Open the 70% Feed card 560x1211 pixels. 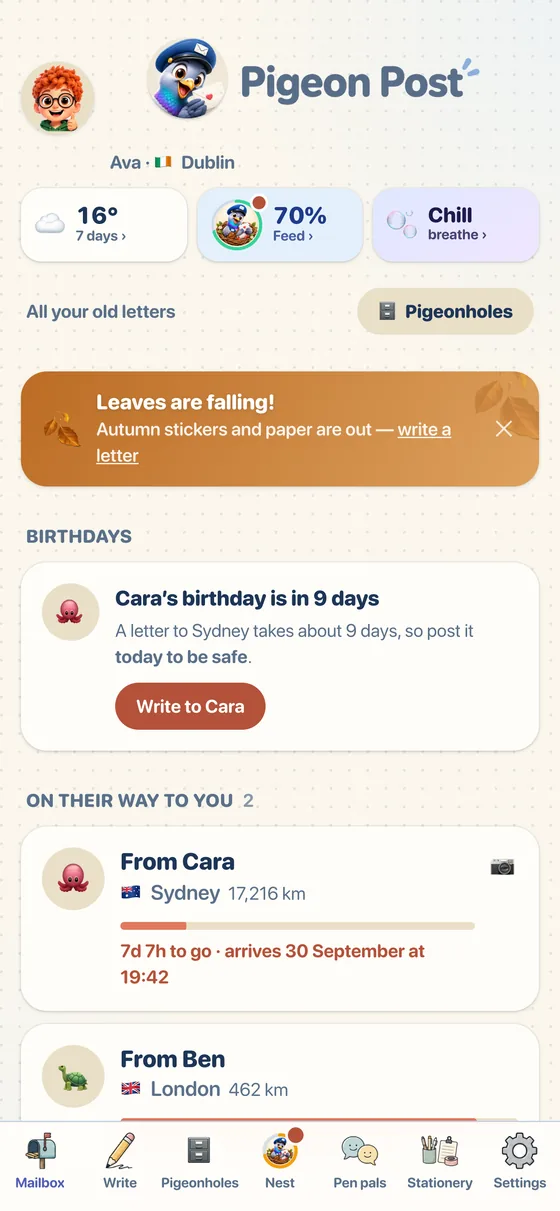coord(280,225)
